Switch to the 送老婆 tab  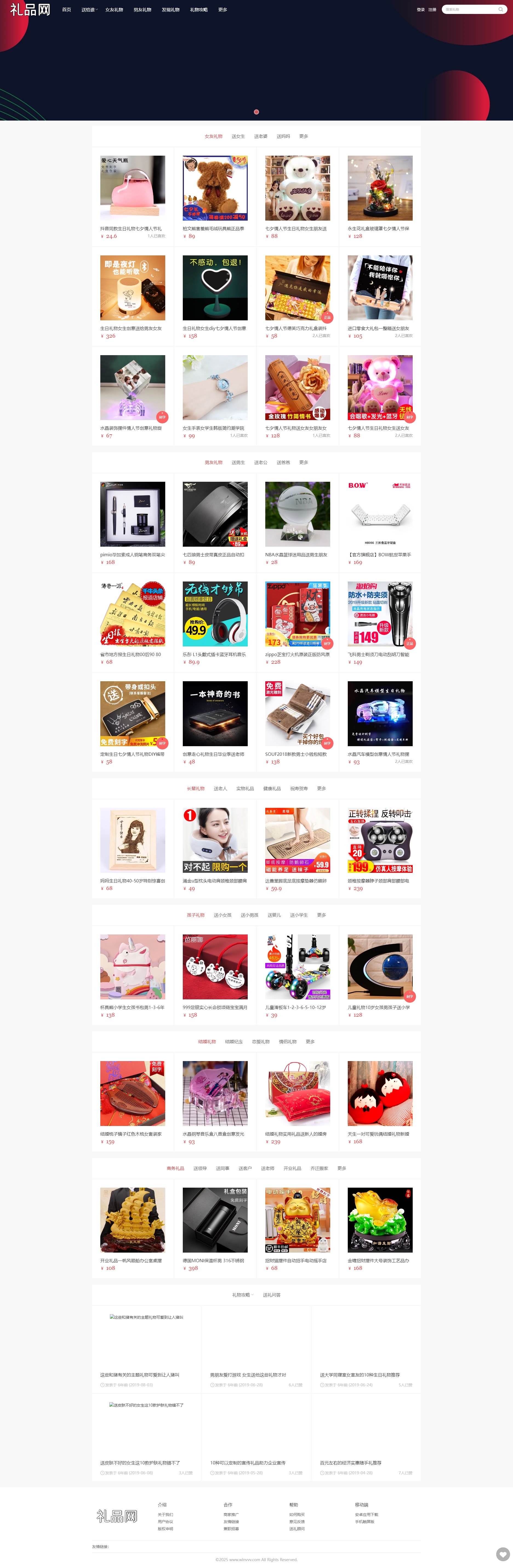(x=260, y=136)
